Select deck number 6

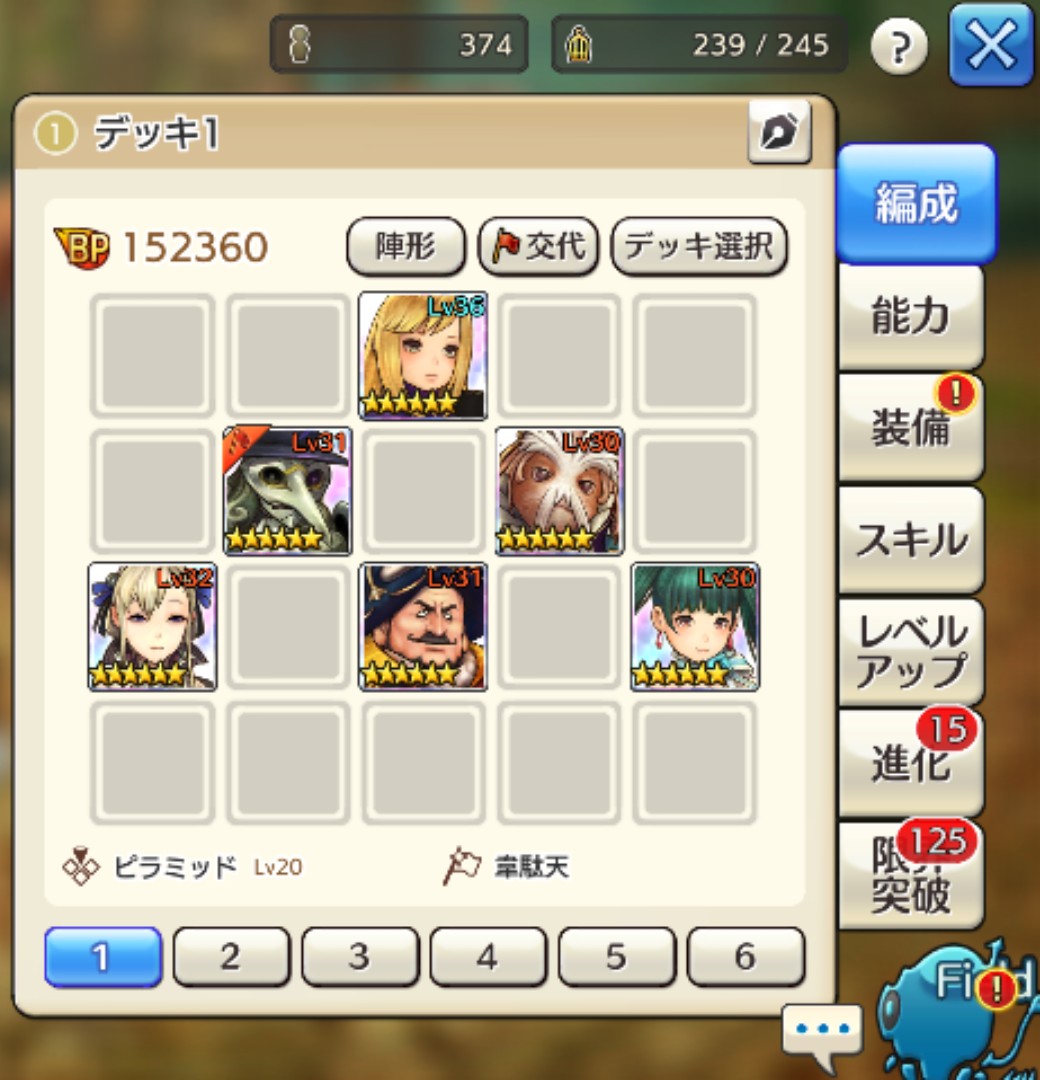tap(746, 957)
